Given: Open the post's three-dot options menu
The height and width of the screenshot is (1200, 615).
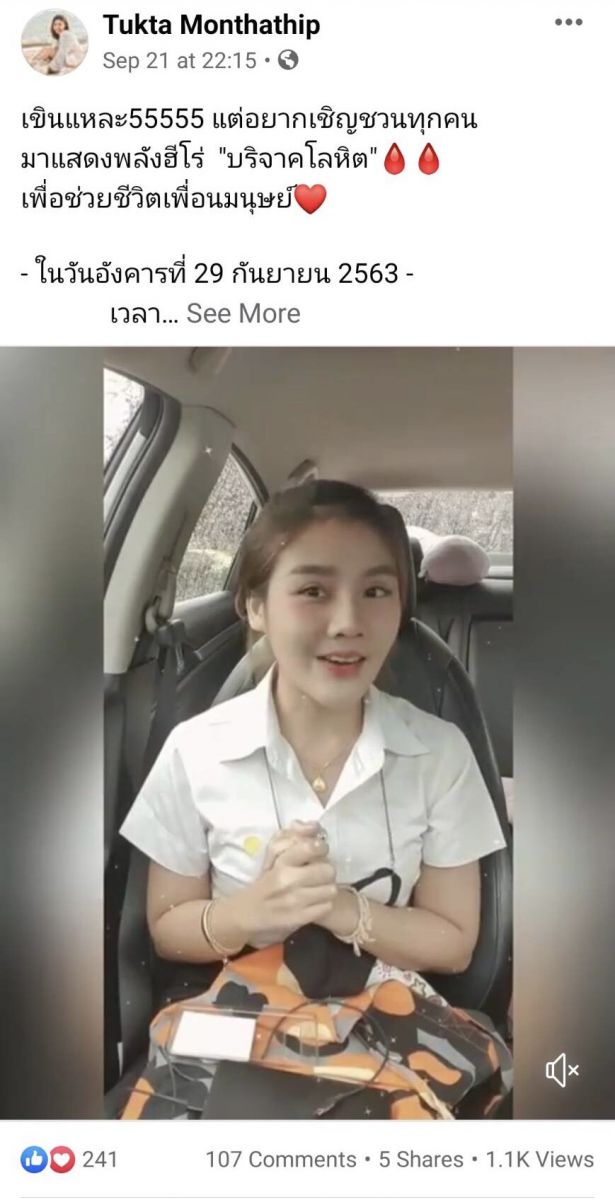Looking at the screenshot, I should coord(568,22).
